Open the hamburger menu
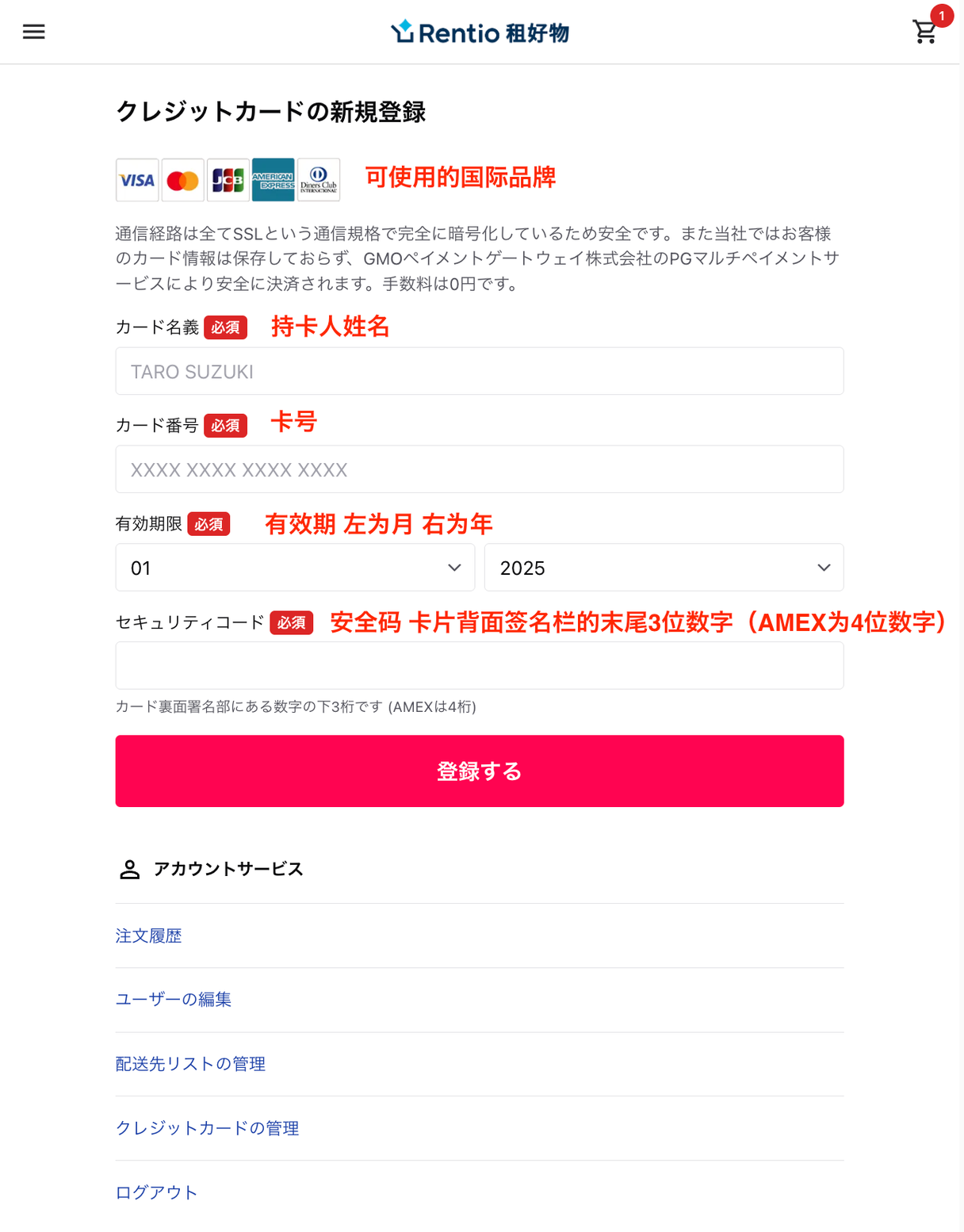 click(x=33, y=32)
